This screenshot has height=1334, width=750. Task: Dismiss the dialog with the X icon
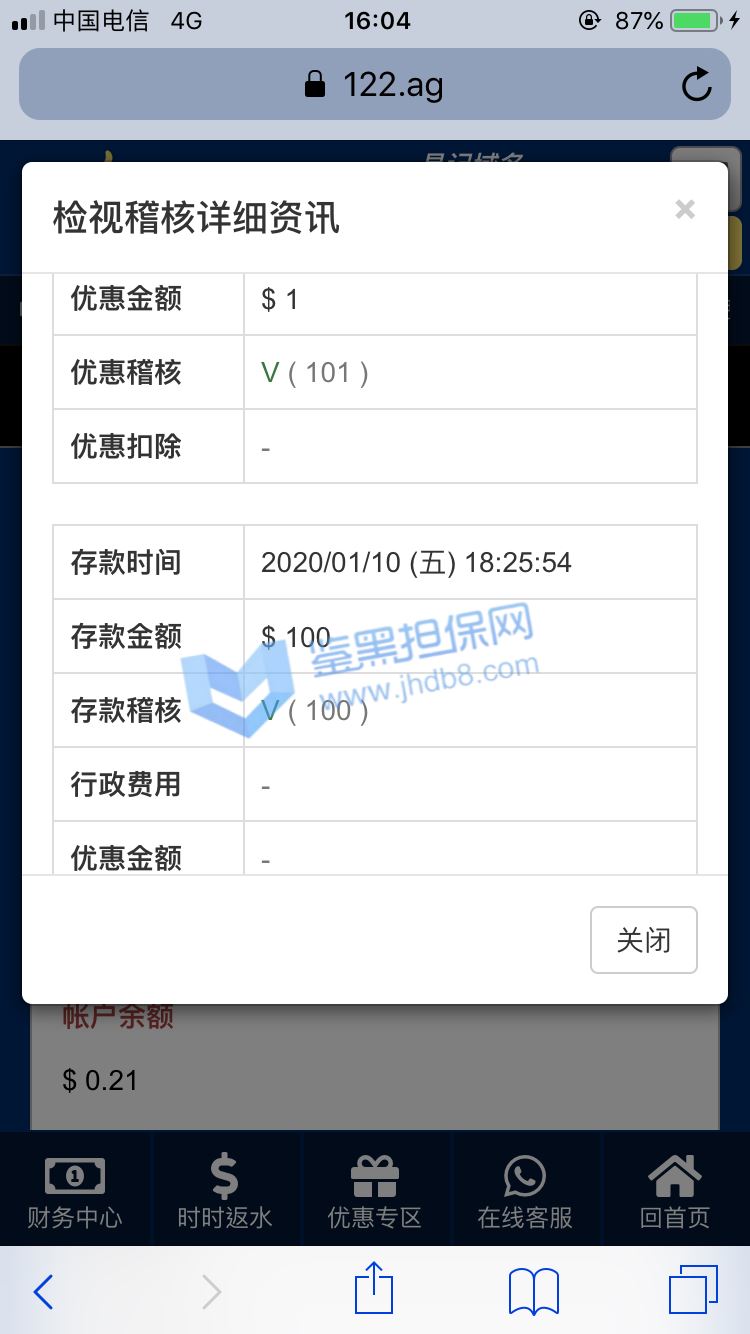[685, 209]
